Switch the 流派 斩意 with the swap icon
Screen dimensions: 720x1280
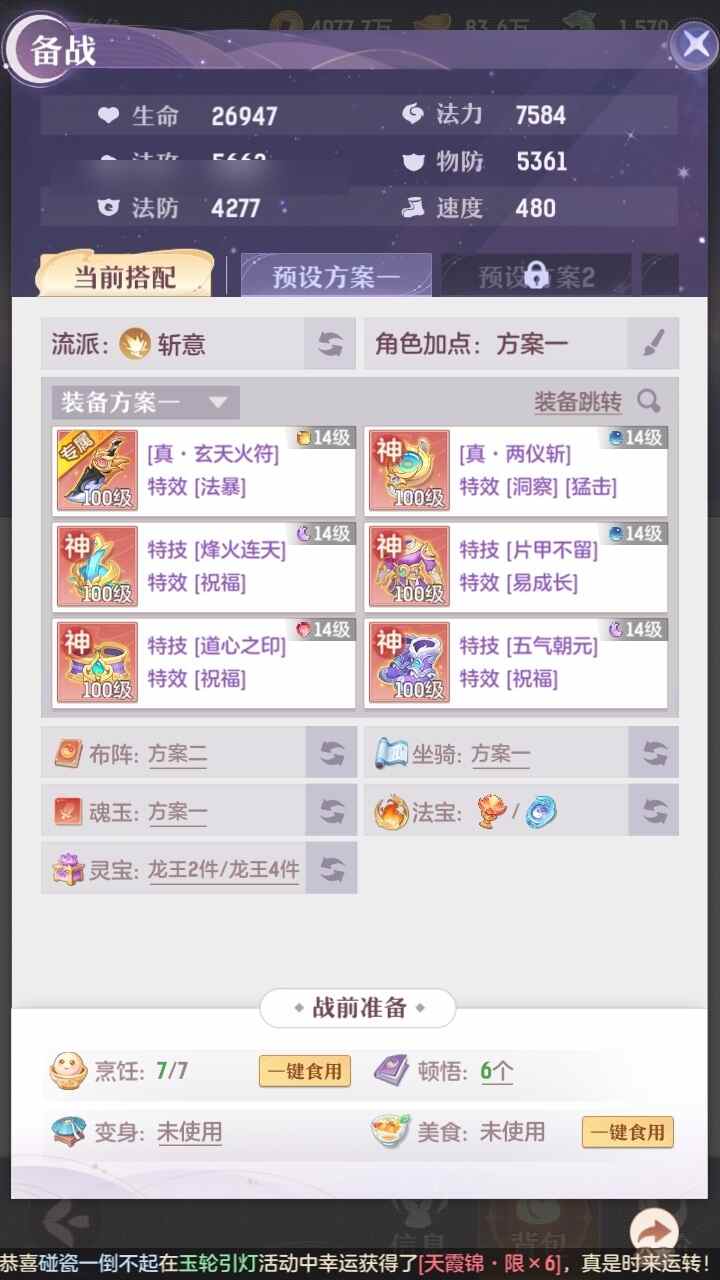coord(330,344)
